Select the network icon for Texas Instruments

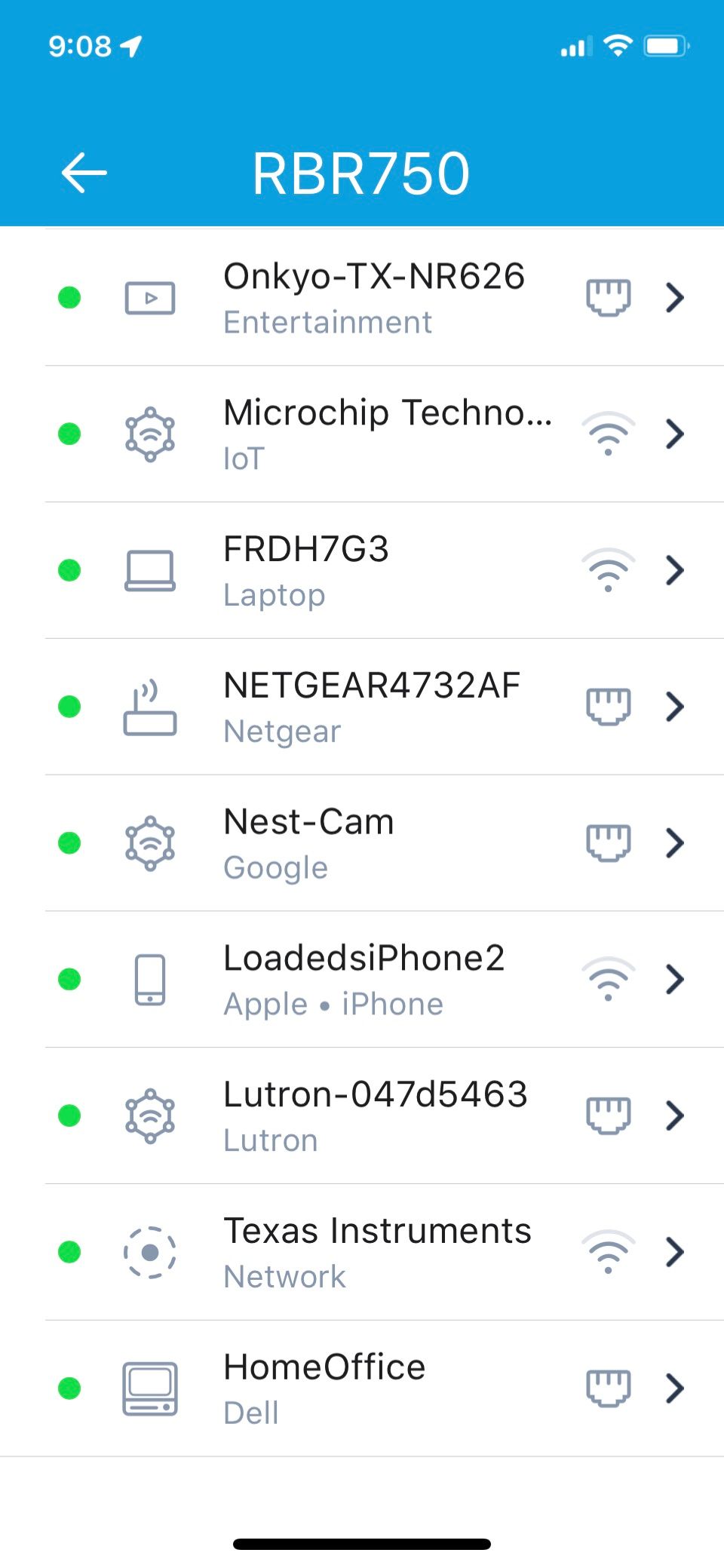[x=150, y=1253]
